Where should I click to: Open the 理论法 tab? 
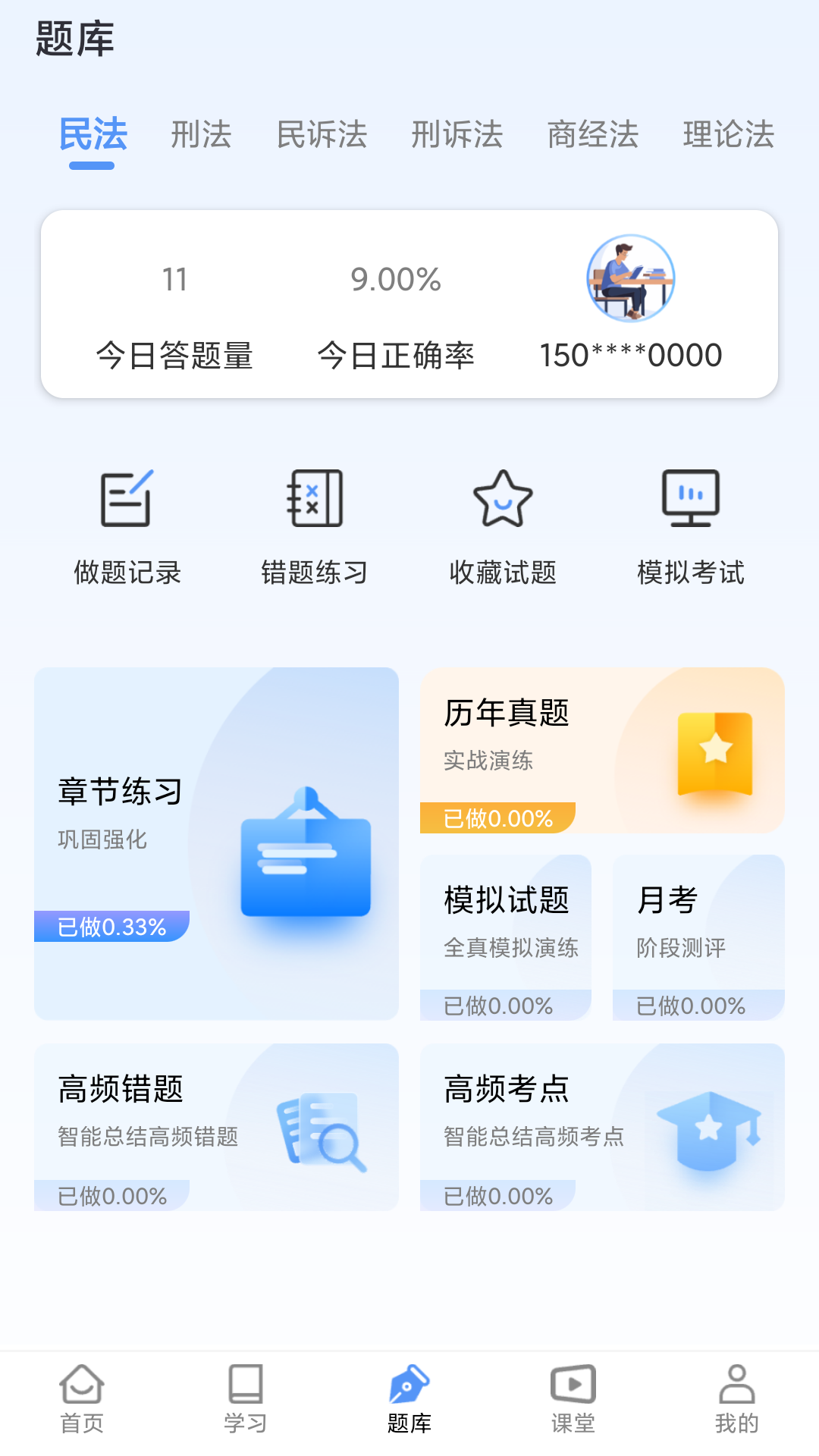728,135
